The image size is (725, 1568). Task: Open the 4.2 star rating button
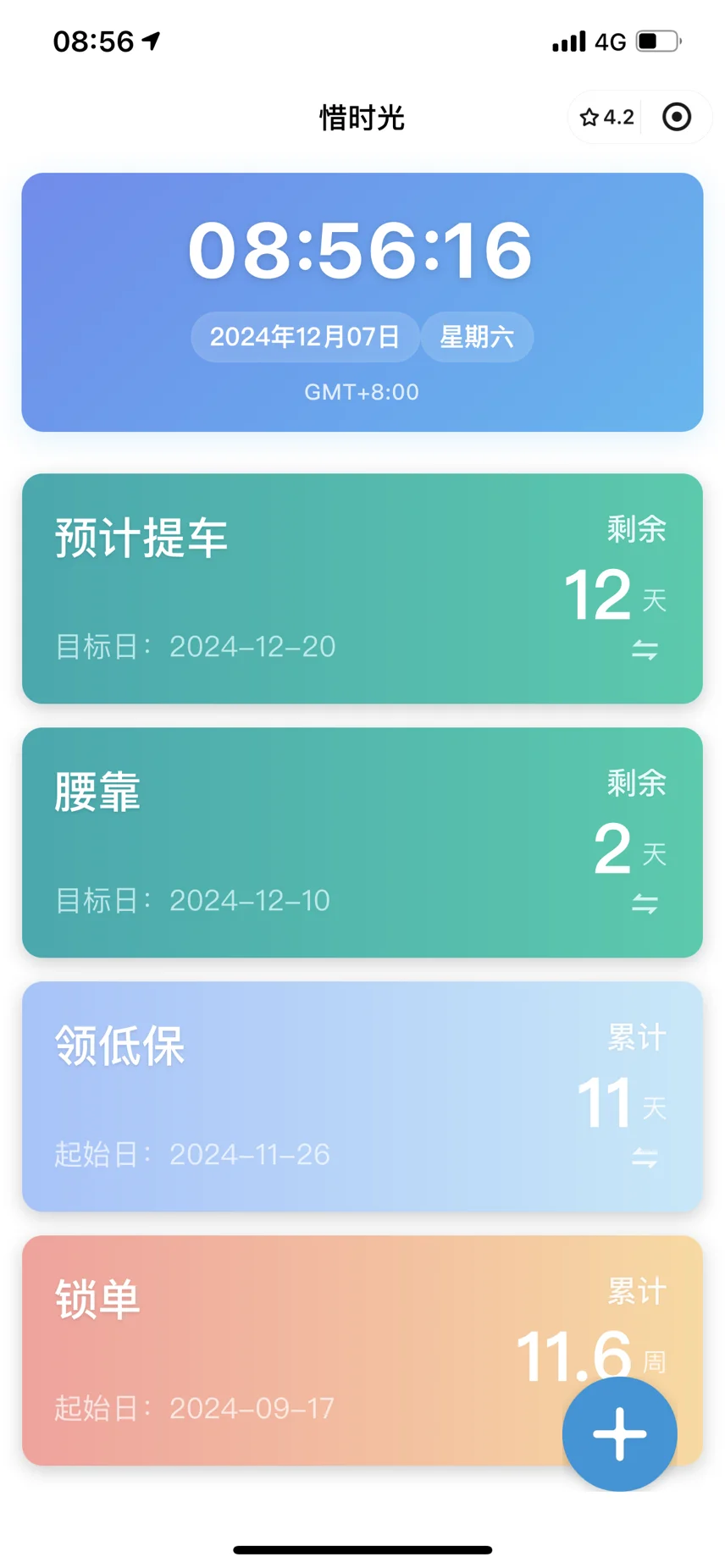606,117
